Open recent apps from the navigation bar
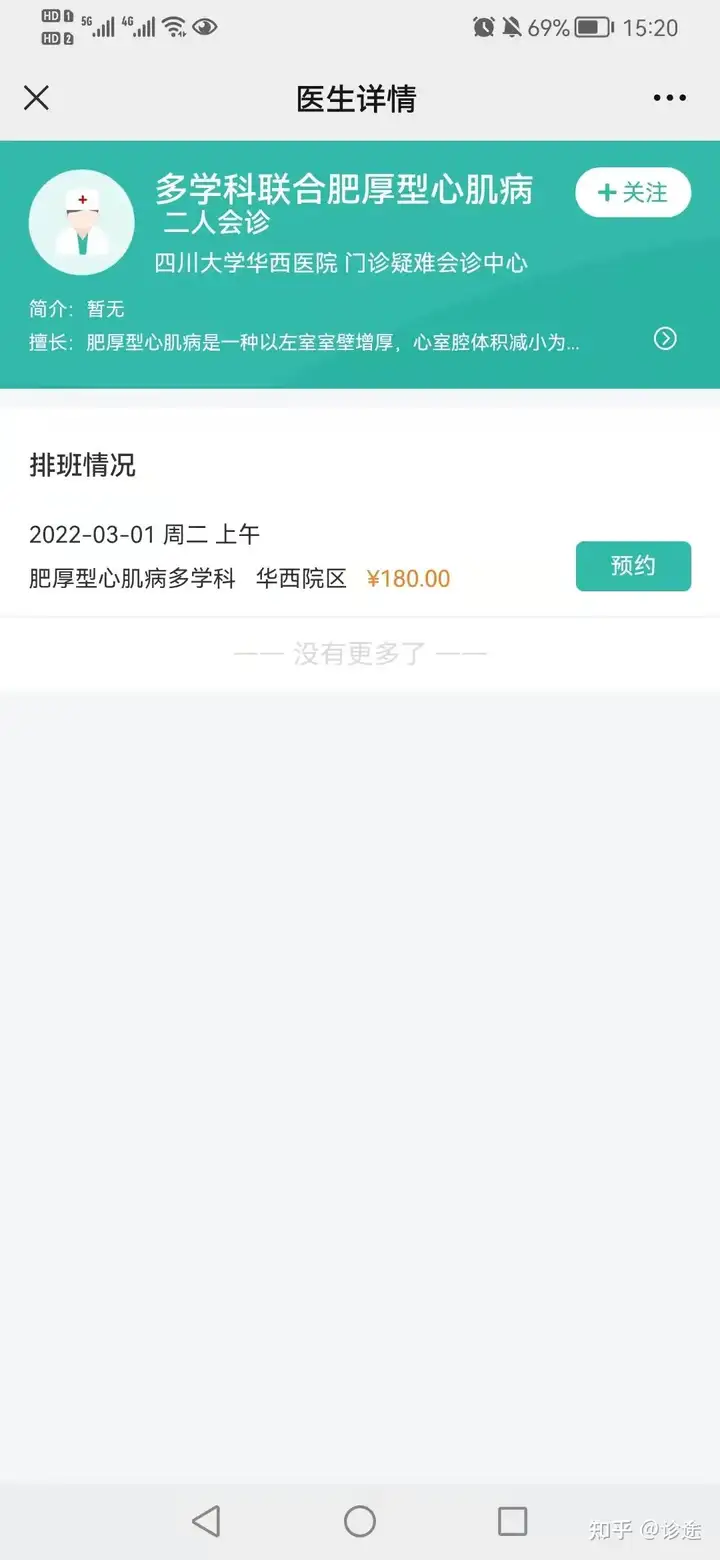This screenshot has height=1560, width=720. [x=512, y=1521]
